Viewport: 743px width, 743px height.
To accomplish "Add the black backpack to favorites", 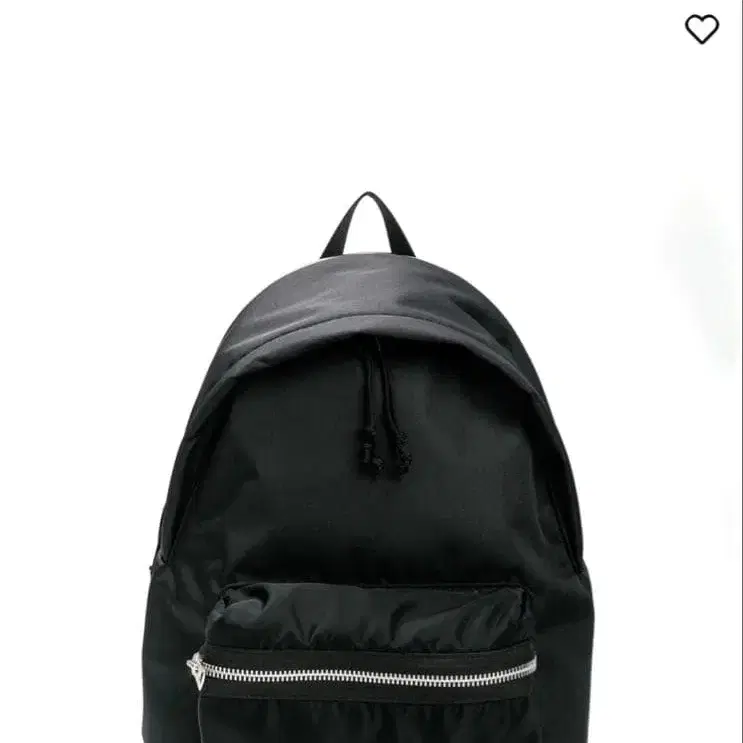I will pos(701,29).
